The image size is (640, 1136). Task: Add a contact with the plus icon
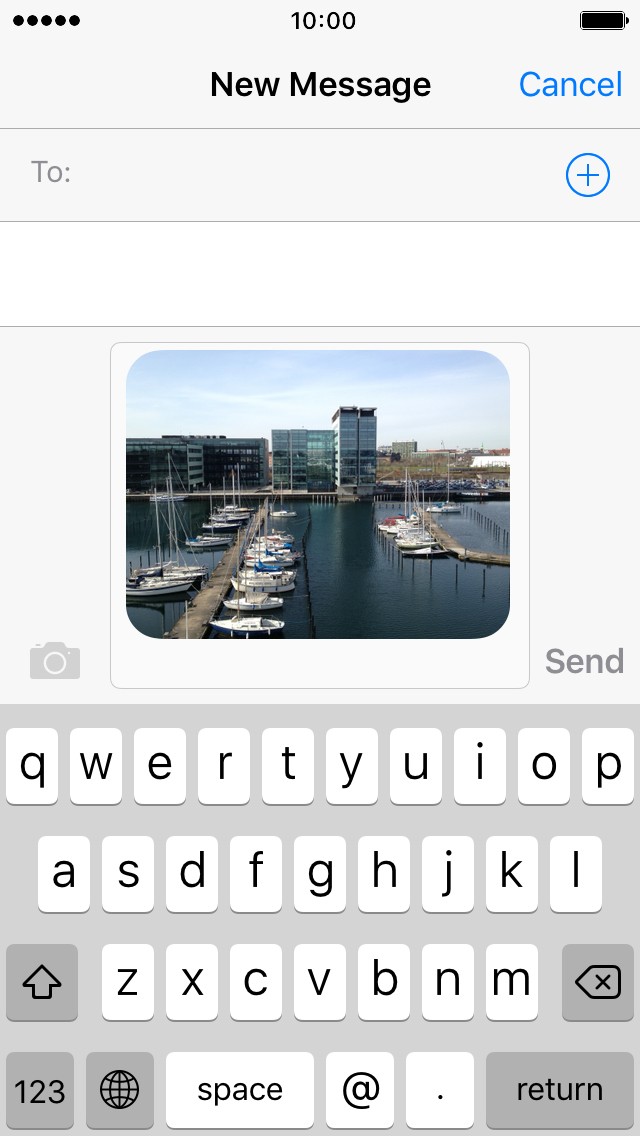[x=588, y=175]
